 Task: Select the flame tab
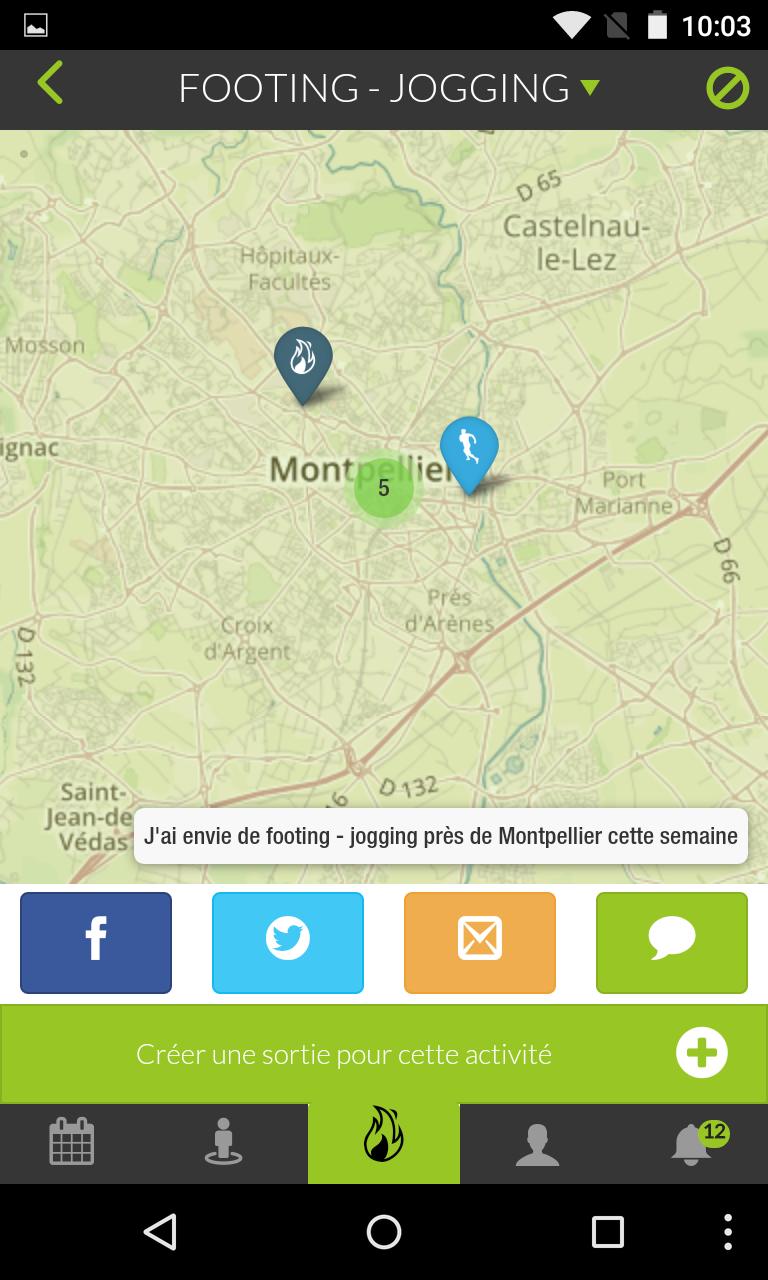tap(384, 1143)
